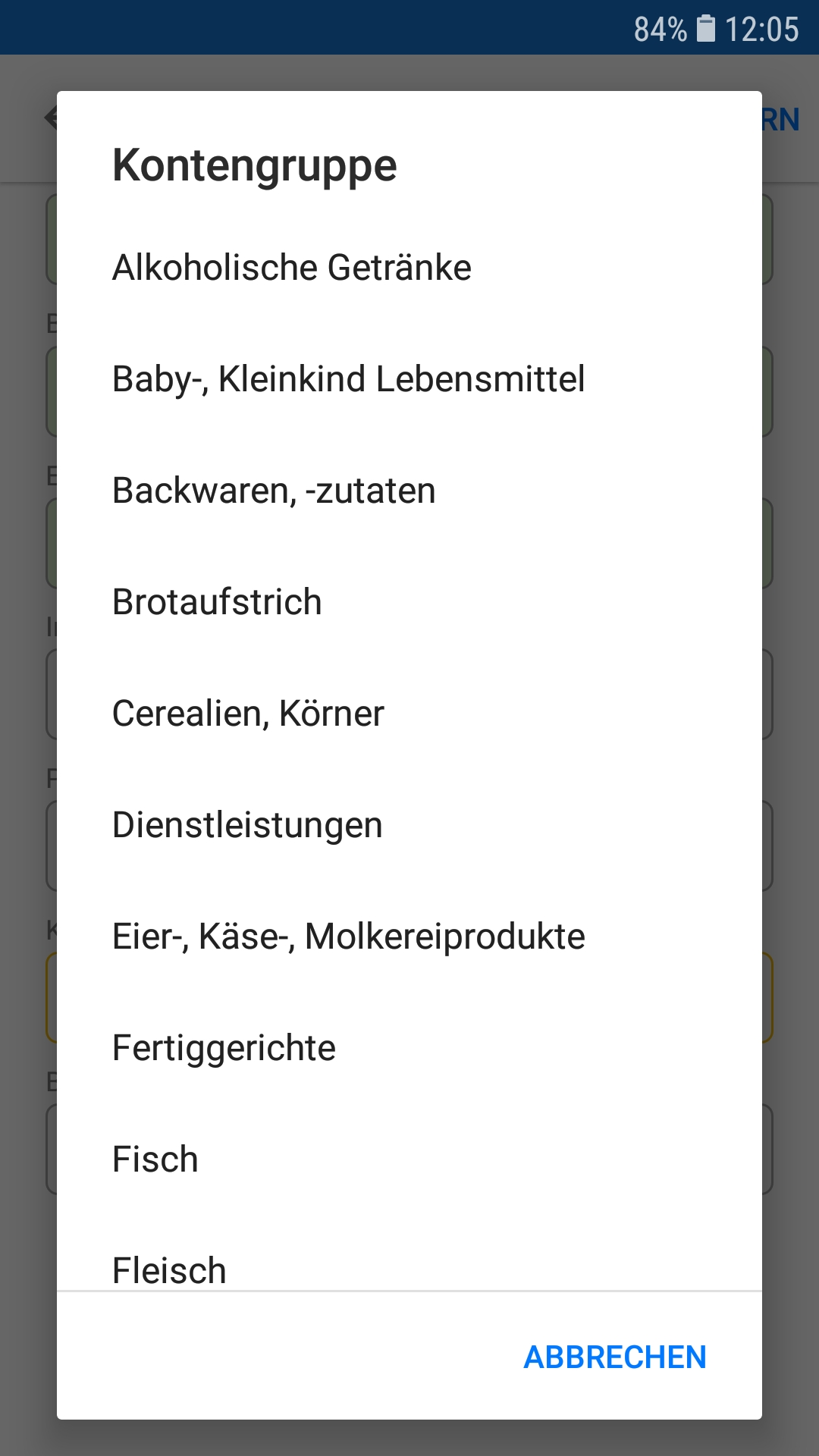Pick Eier-, Käse-, Molkereiprodukte
The width and height of the screenshot is (819, 1456).
click(348, 937)
